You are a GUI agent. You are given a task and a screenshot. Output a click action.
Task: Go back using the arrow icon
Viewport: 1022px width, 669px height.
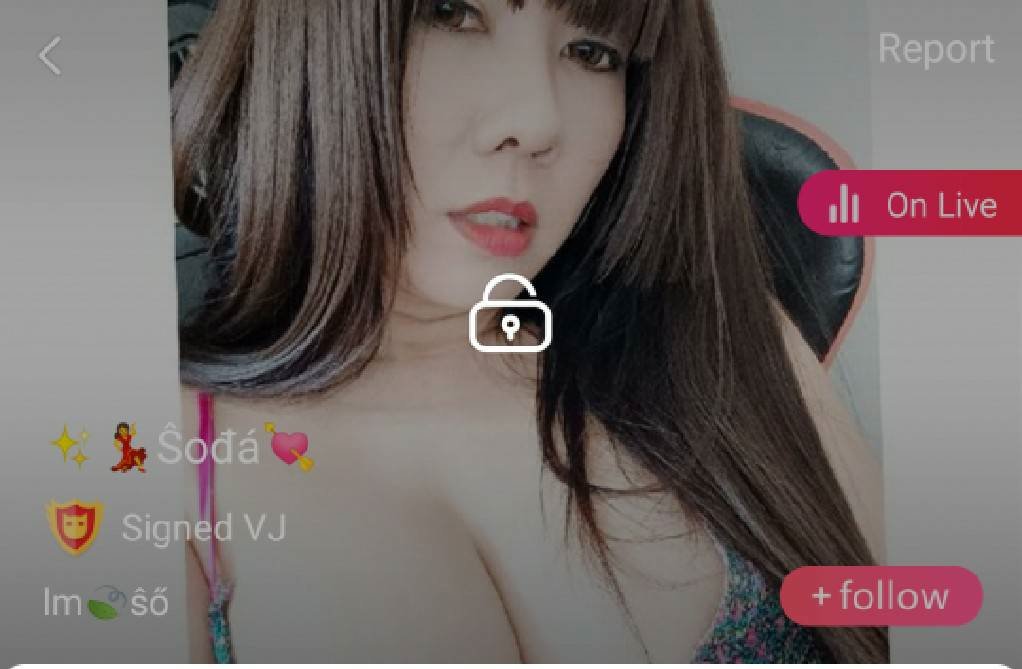(x=50, y=56)
